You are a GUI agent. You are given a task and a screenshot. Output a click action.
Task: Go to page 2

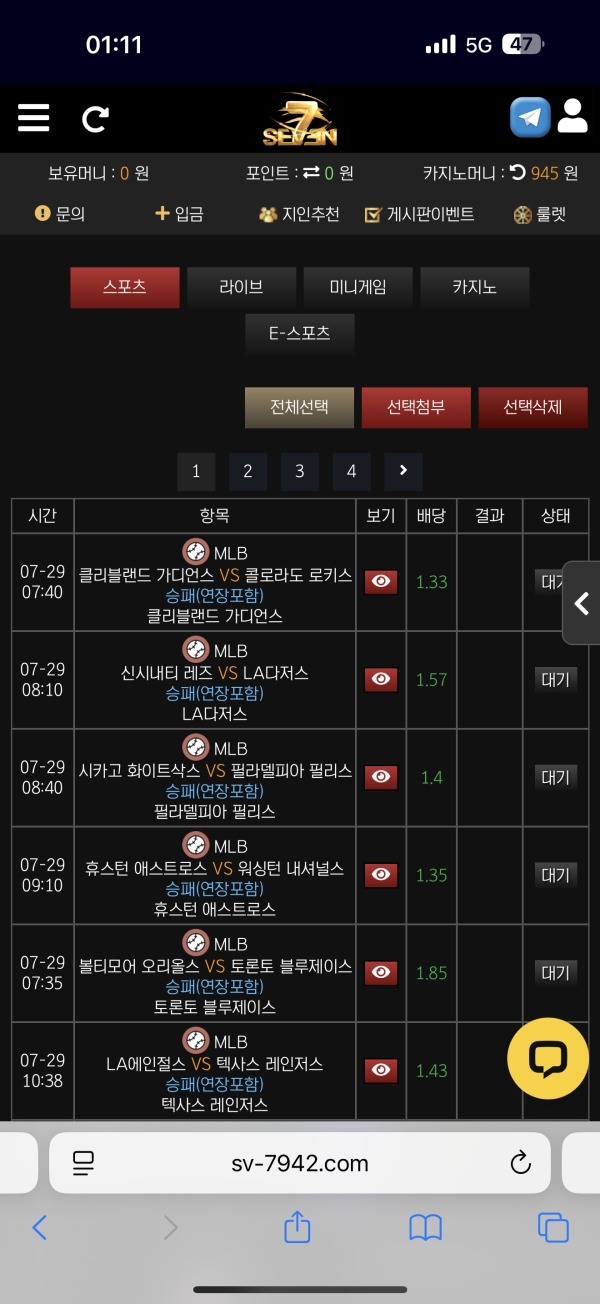(x=248, y=472)
